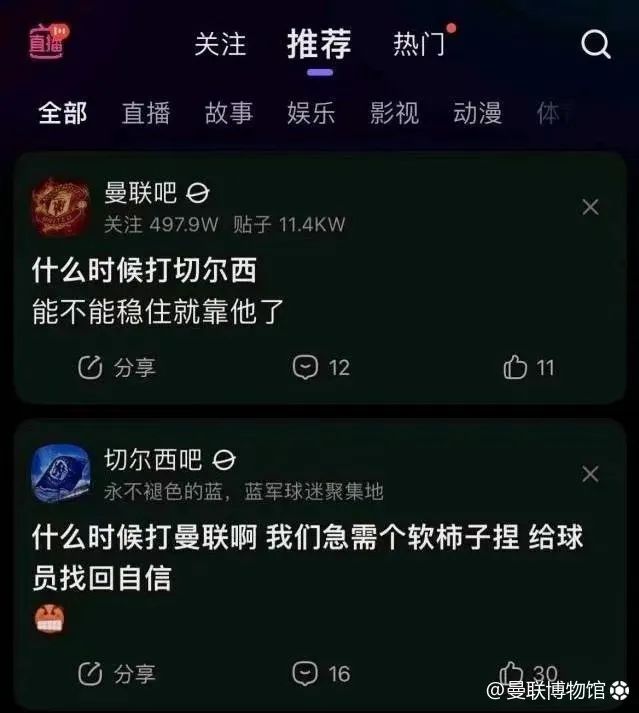Select the 直播 category
This screenshot has width=639, height=713.
(146, 113)
